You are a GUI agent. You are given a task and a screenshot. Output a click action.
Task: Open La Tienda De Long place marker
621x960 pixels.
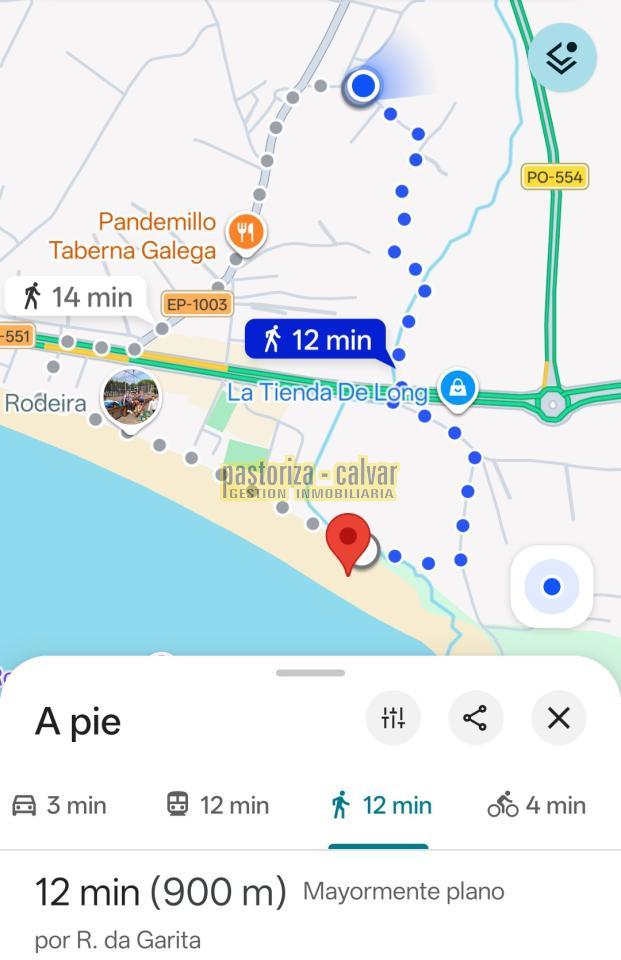point(457,389)
